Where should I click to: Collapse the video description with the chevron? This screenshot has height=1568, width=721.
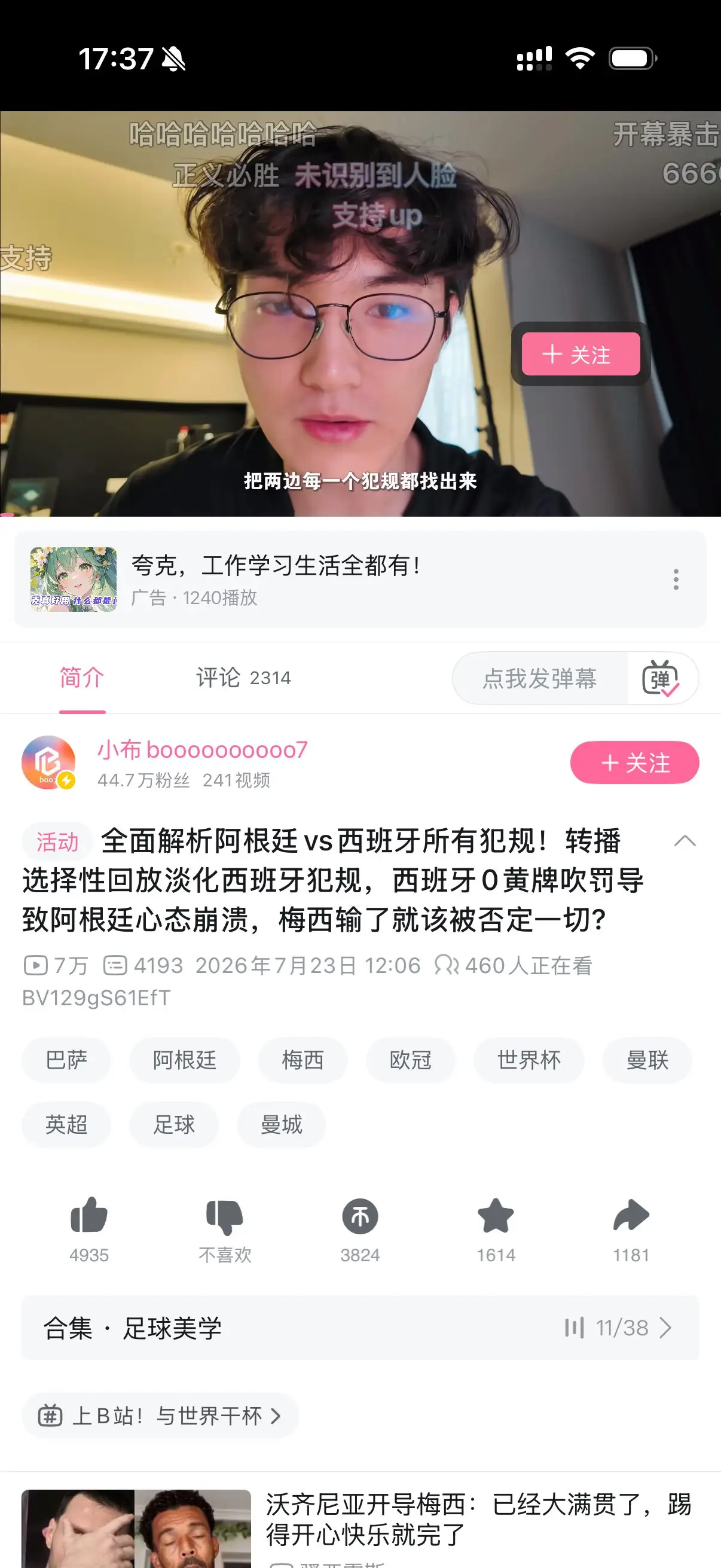(x=685, y=841)
